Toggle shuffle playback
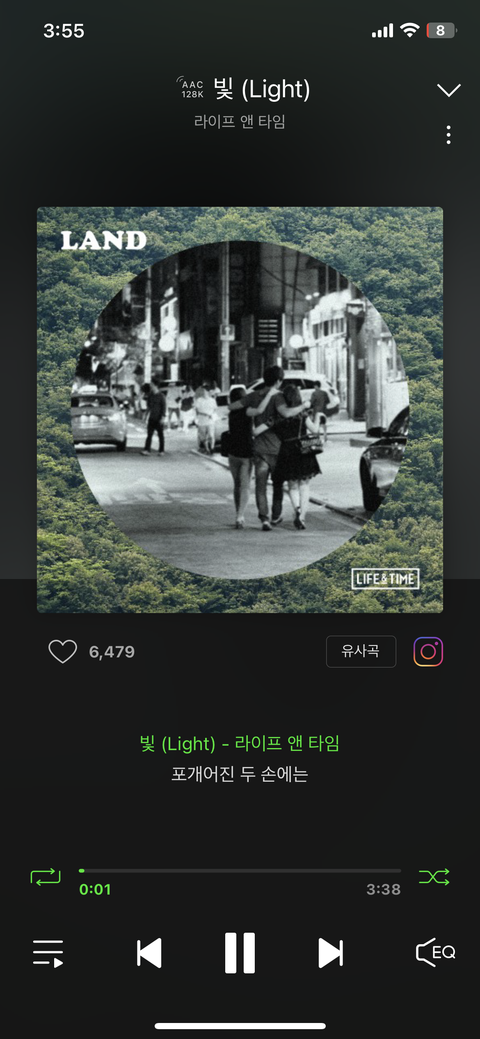Viewport: 480px width, 1039px height. 434,877
